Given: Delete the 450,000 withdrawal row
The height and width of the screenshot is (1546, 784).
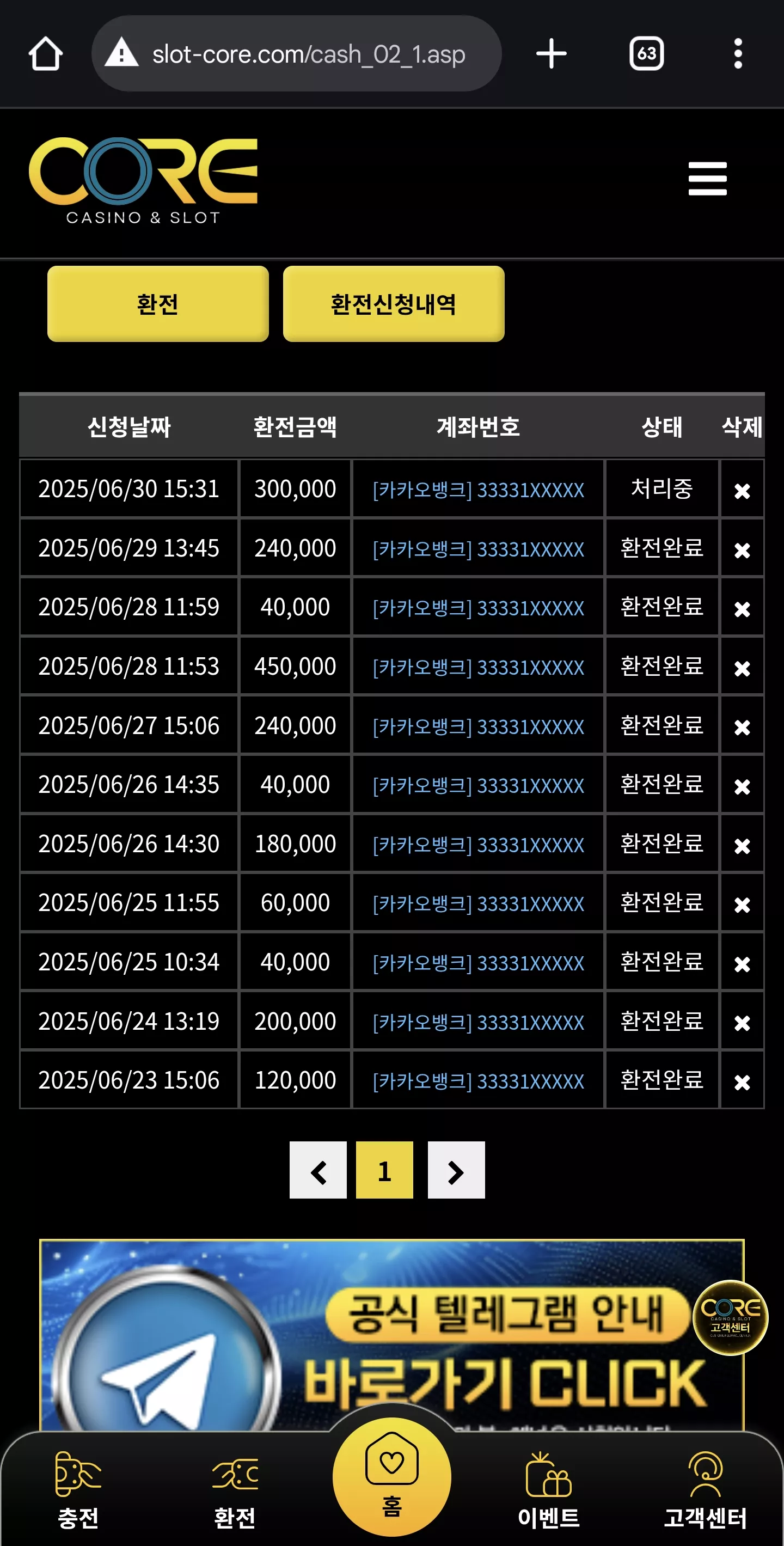Looking at the screenshot, I should click(x=742, y=668).
